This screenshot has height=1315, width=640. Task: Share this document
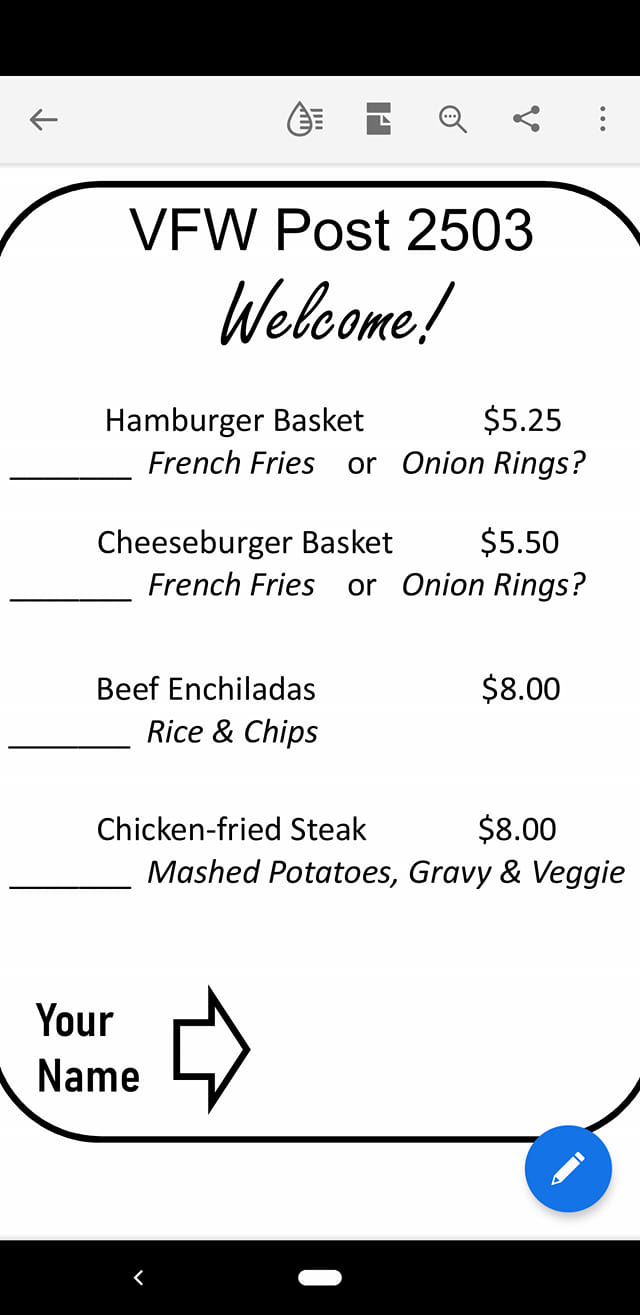(x=526, y=119)
